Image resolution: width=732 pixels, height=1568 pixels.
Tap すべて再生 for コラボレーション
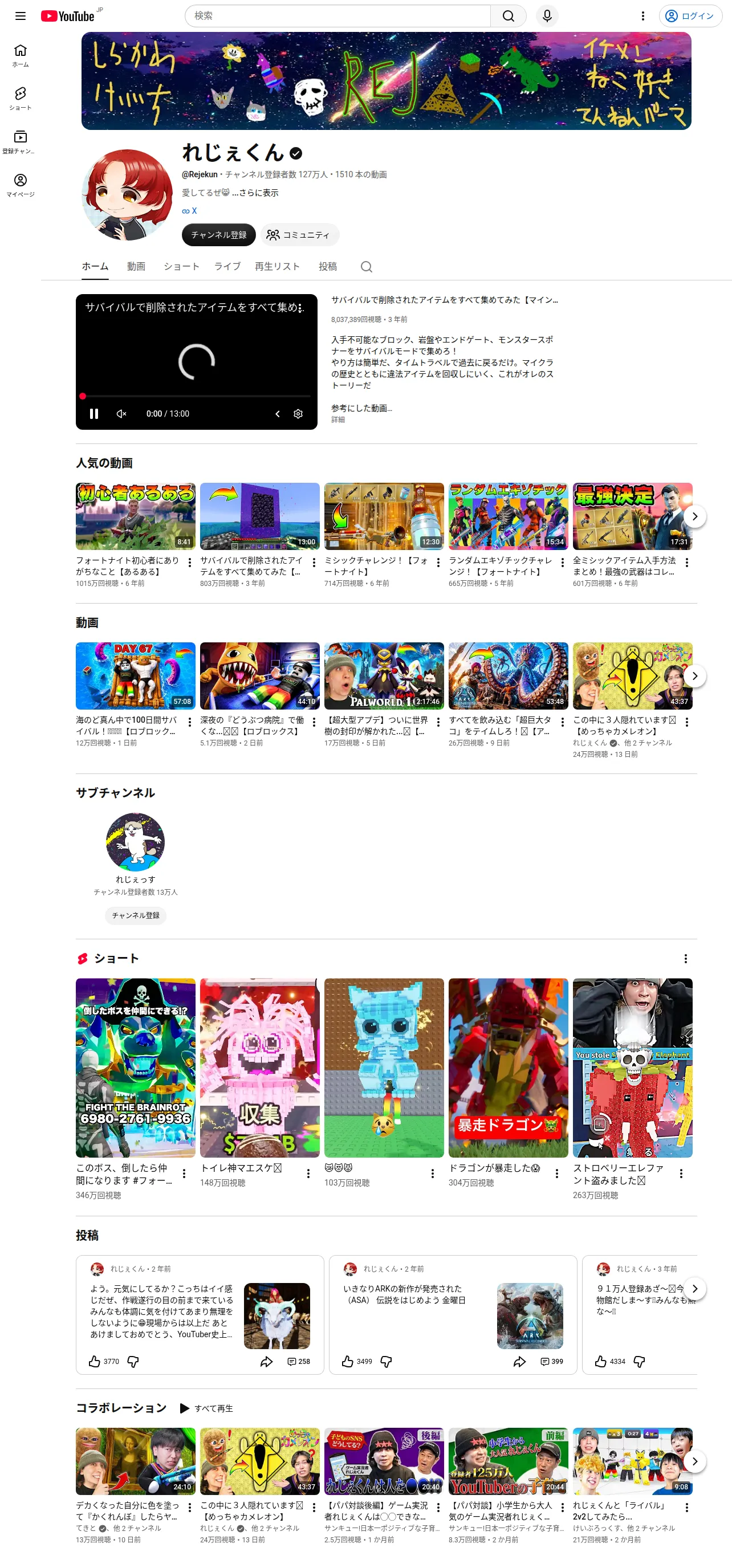click(x=206, y=1408)
